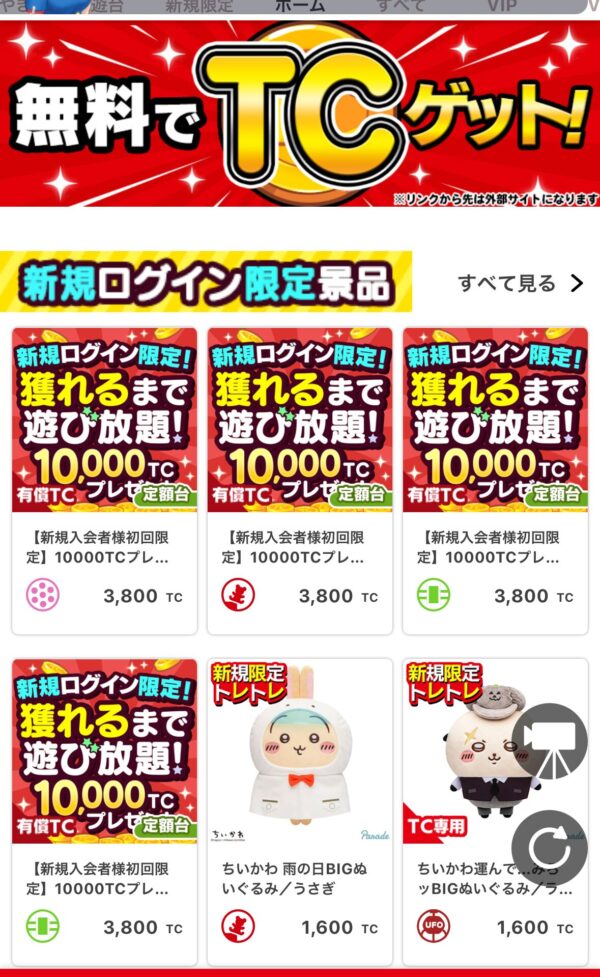Tap the floating video camera button
Image resolution: width=600 pixels, height=977 pixels.
(x=549, y=741)
